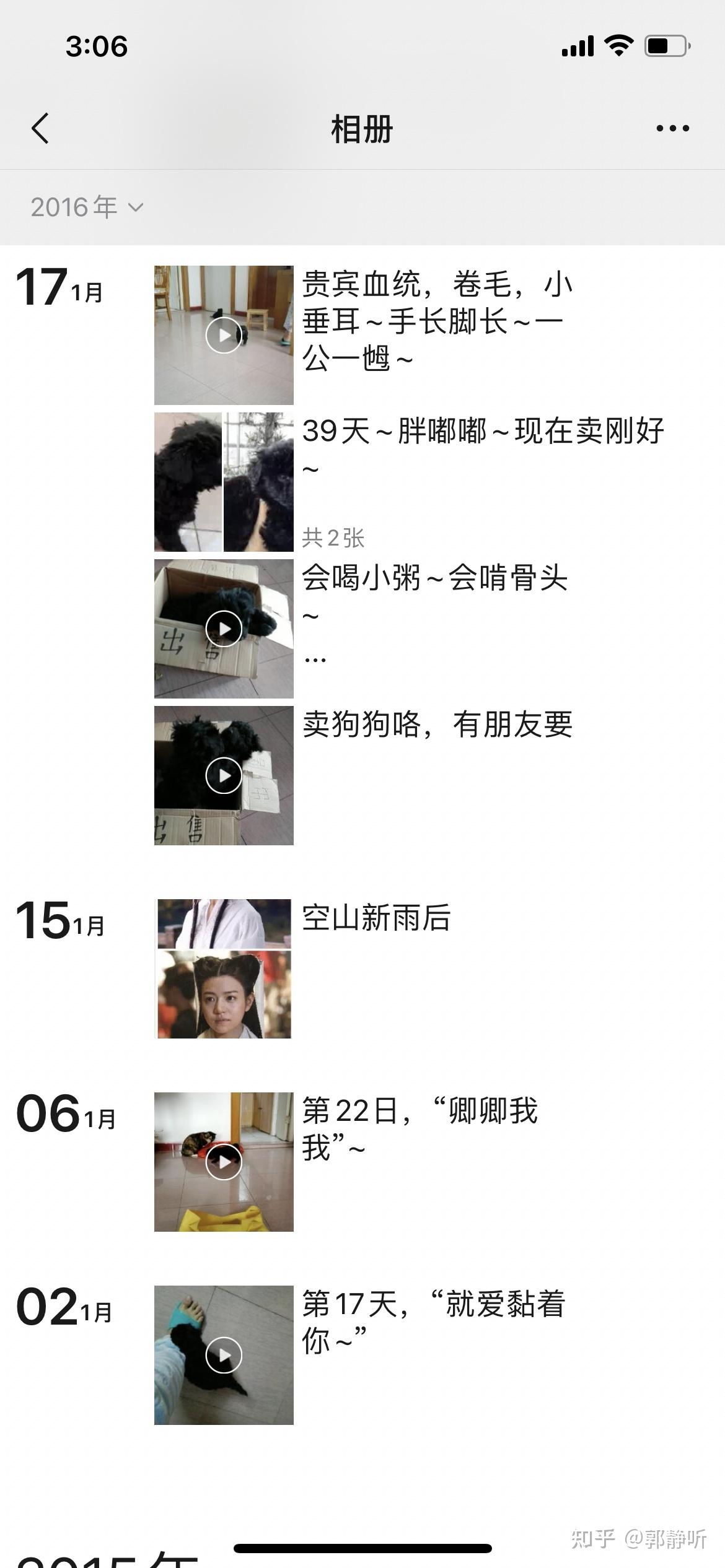Play the 卖狗狗咯，有朋友要 video

point(224,775)
